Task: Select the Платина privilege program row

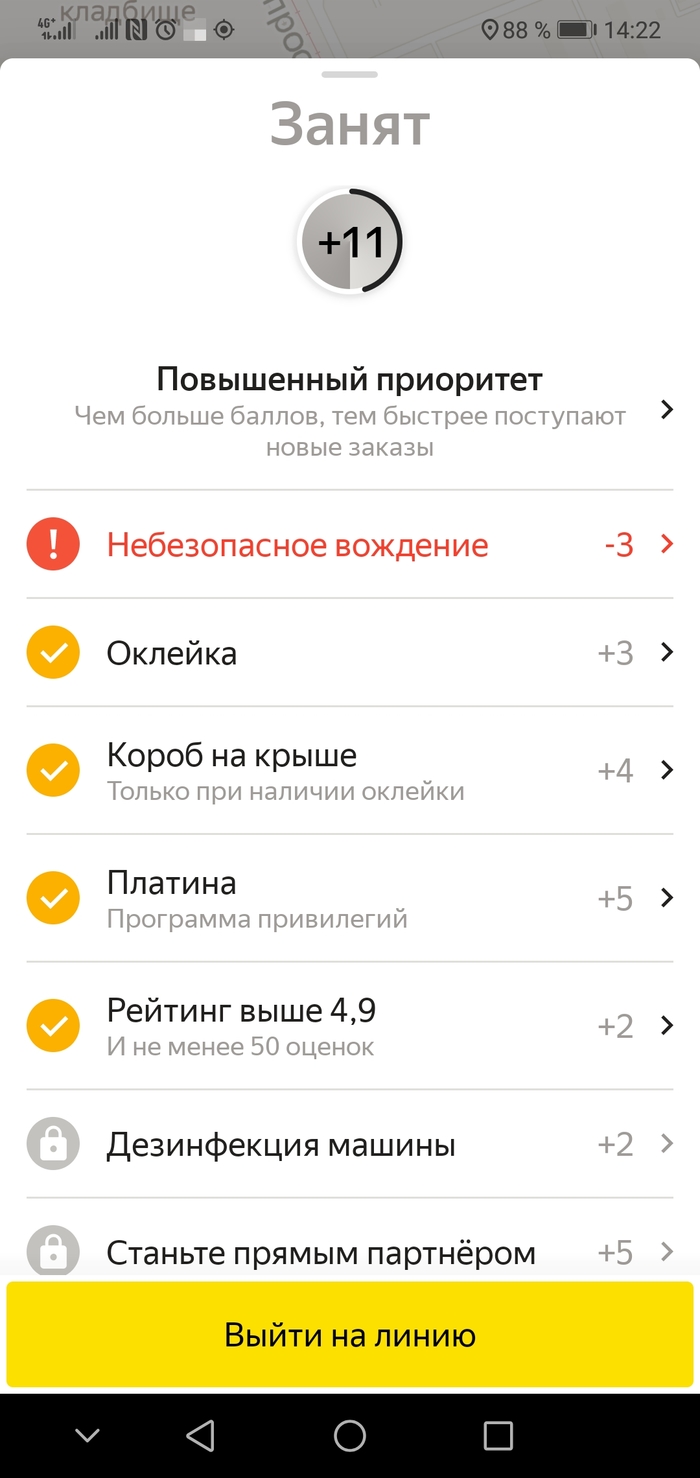Action: pyautogui.click(x=350, y=898)
